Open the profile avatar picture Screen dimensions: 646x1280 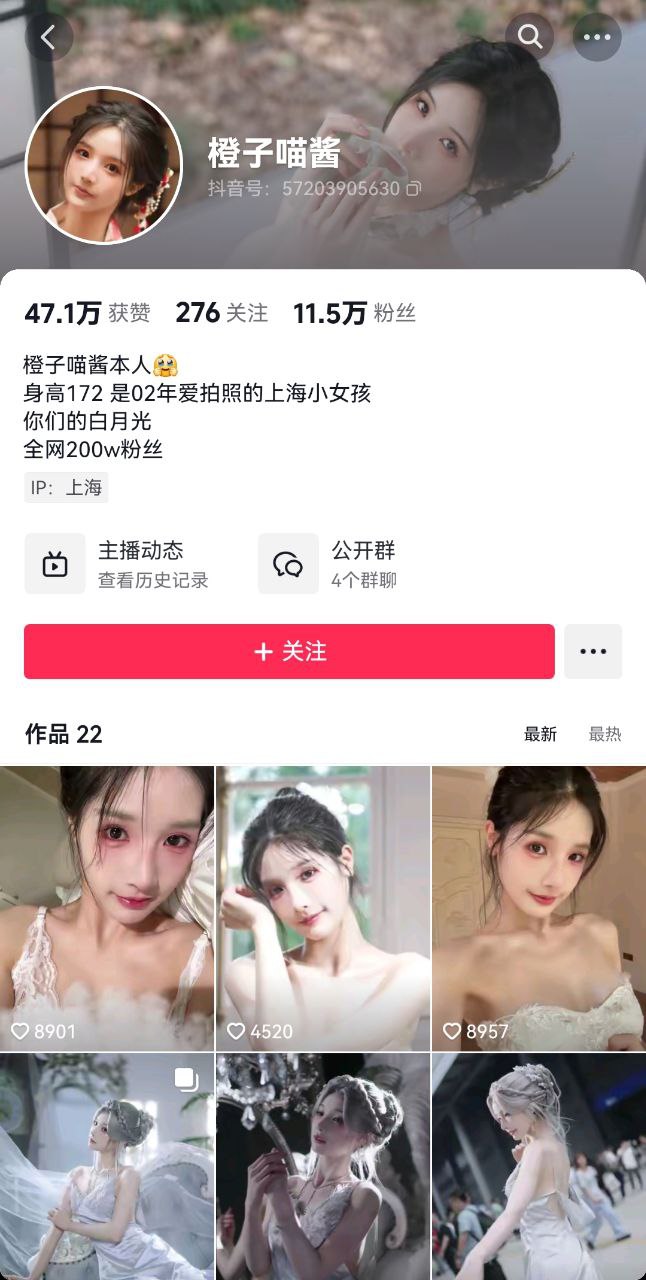tap(104, 166)
